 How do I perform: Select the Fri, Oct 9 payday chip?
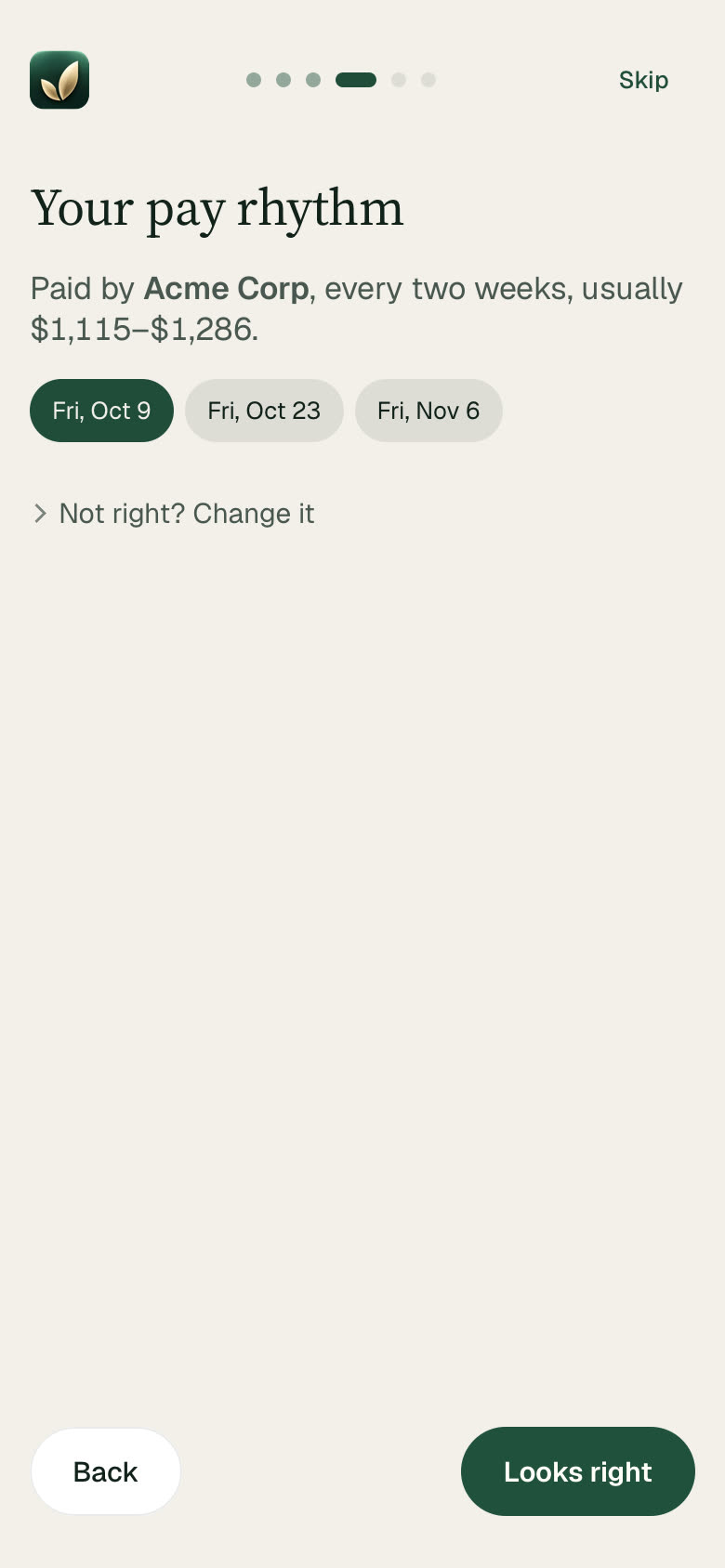pyautogui.click(x=101, y=411)
